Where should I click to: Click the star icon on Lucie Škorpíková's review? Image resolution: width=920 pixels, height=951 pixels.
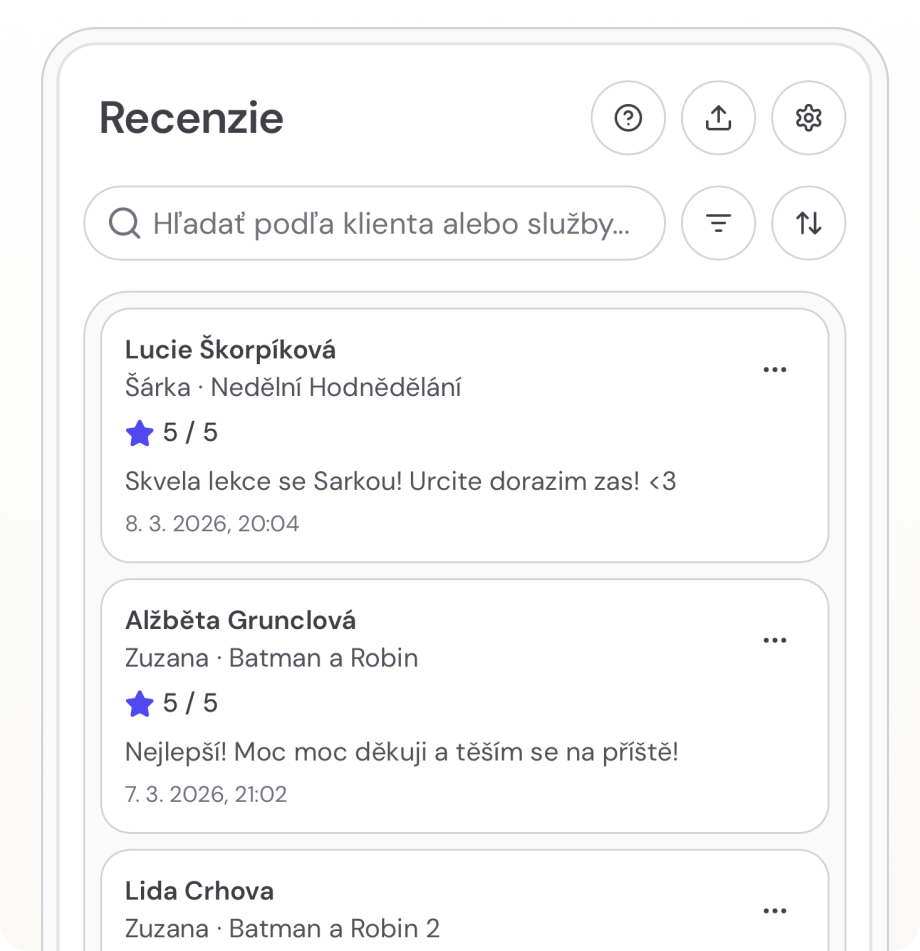click(139, 432)
